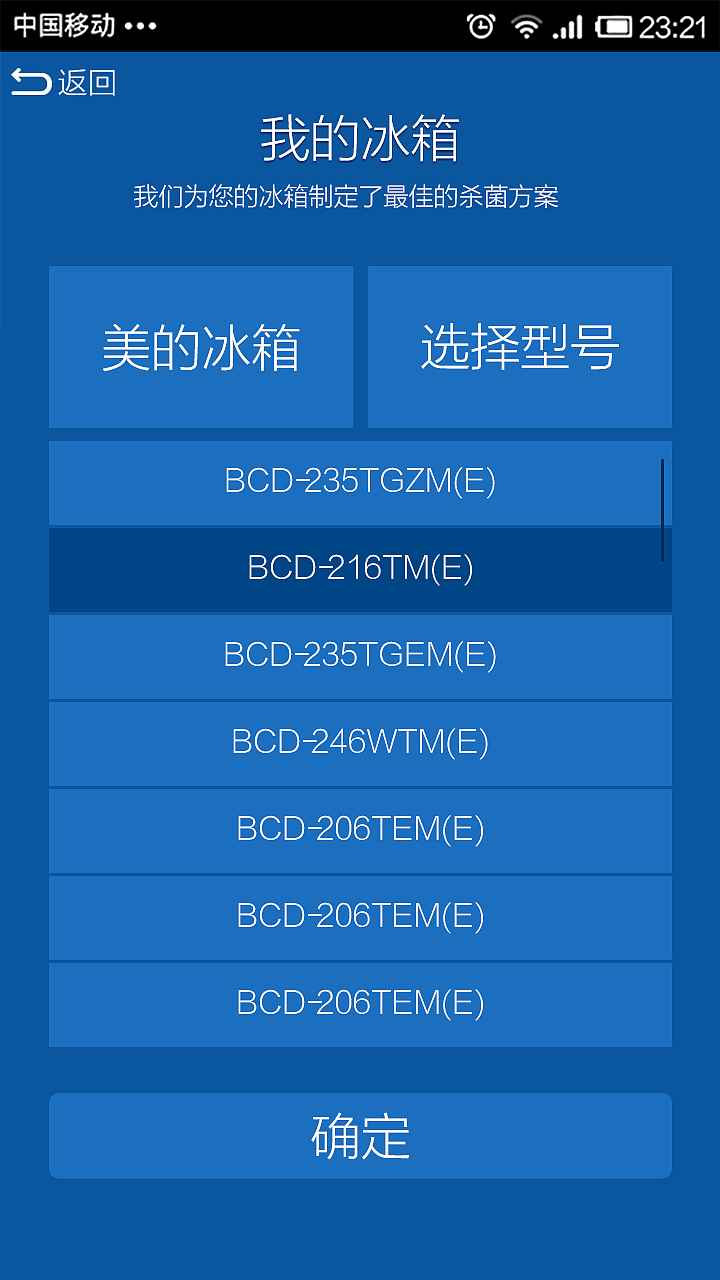Screen dimensions: 720x1280
Task: Select the last BCD-206TEM(E) entry
Action: 360,1004
